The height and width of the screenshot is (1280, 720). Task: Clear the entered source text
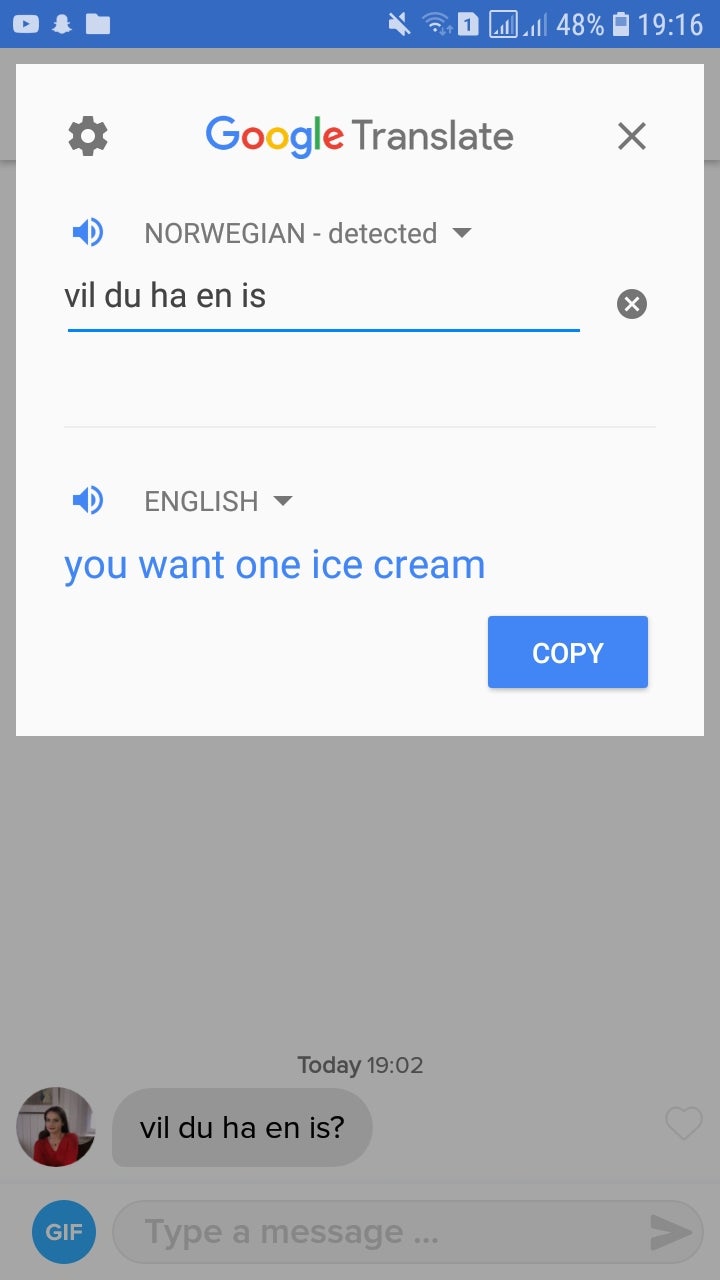632,304
